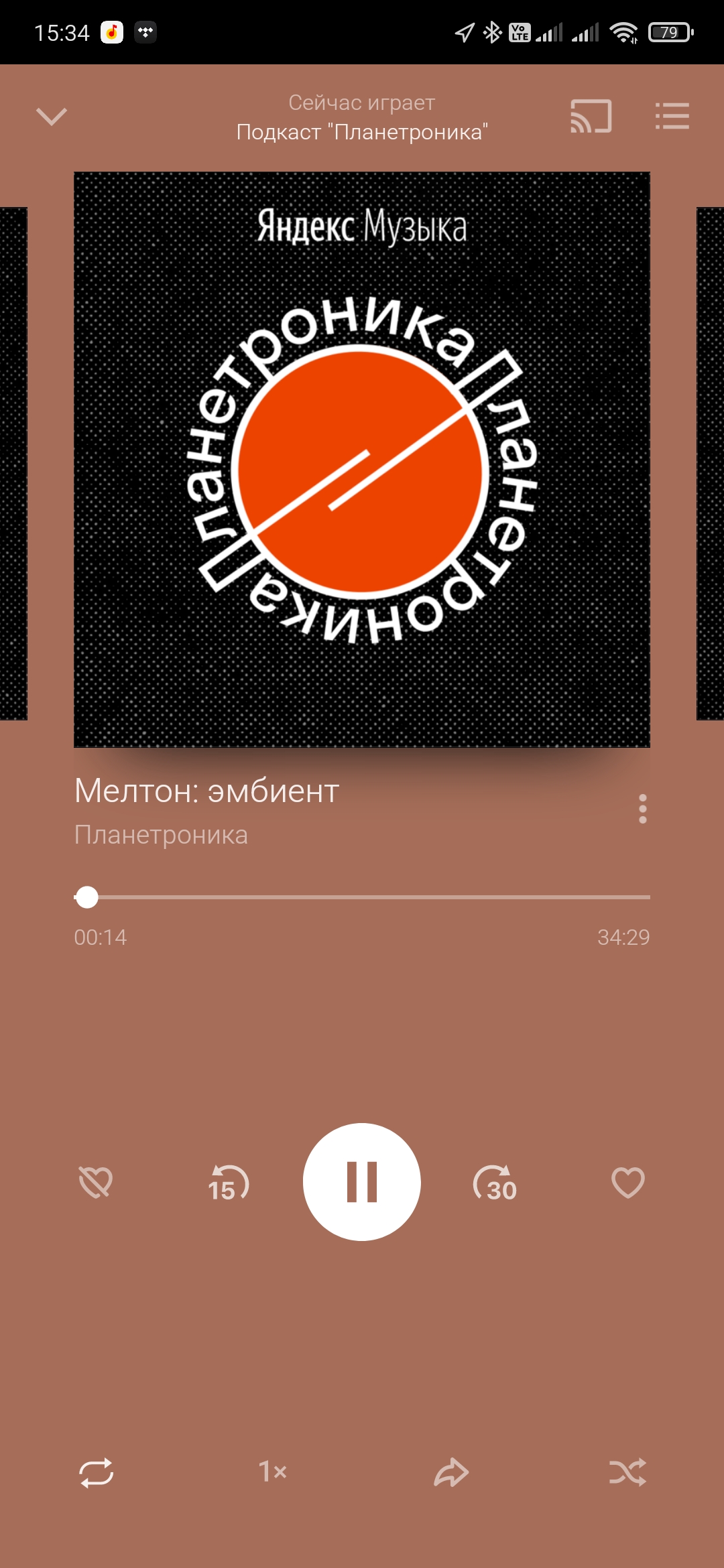The height and width of the screenshot is (1568, 724).
Task: Pause the podcast episode
Action: coord(362,1182)
